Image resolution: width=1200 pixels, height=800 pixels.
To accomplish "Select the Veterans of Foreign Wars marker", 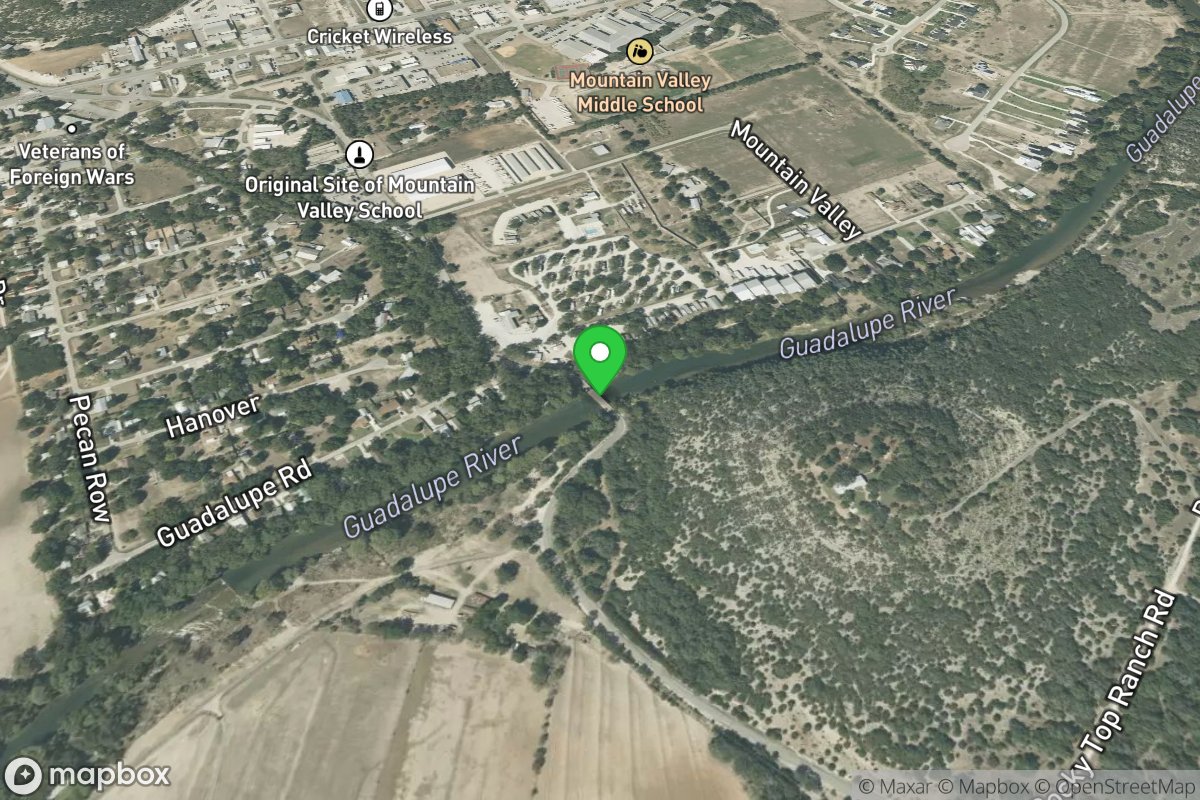I will pos(71,129).
